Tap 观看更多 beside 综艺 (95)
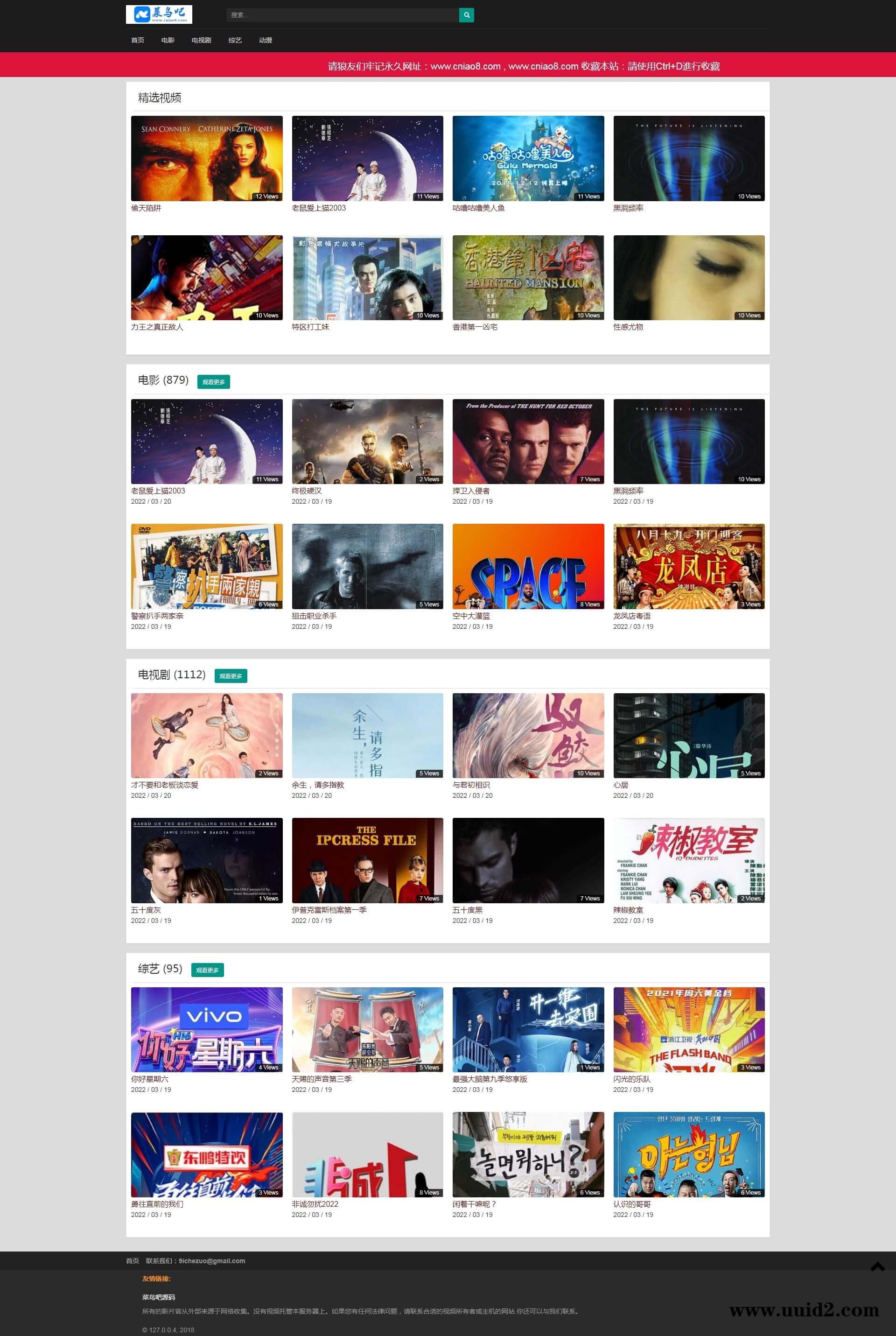 tap(207, 970)
